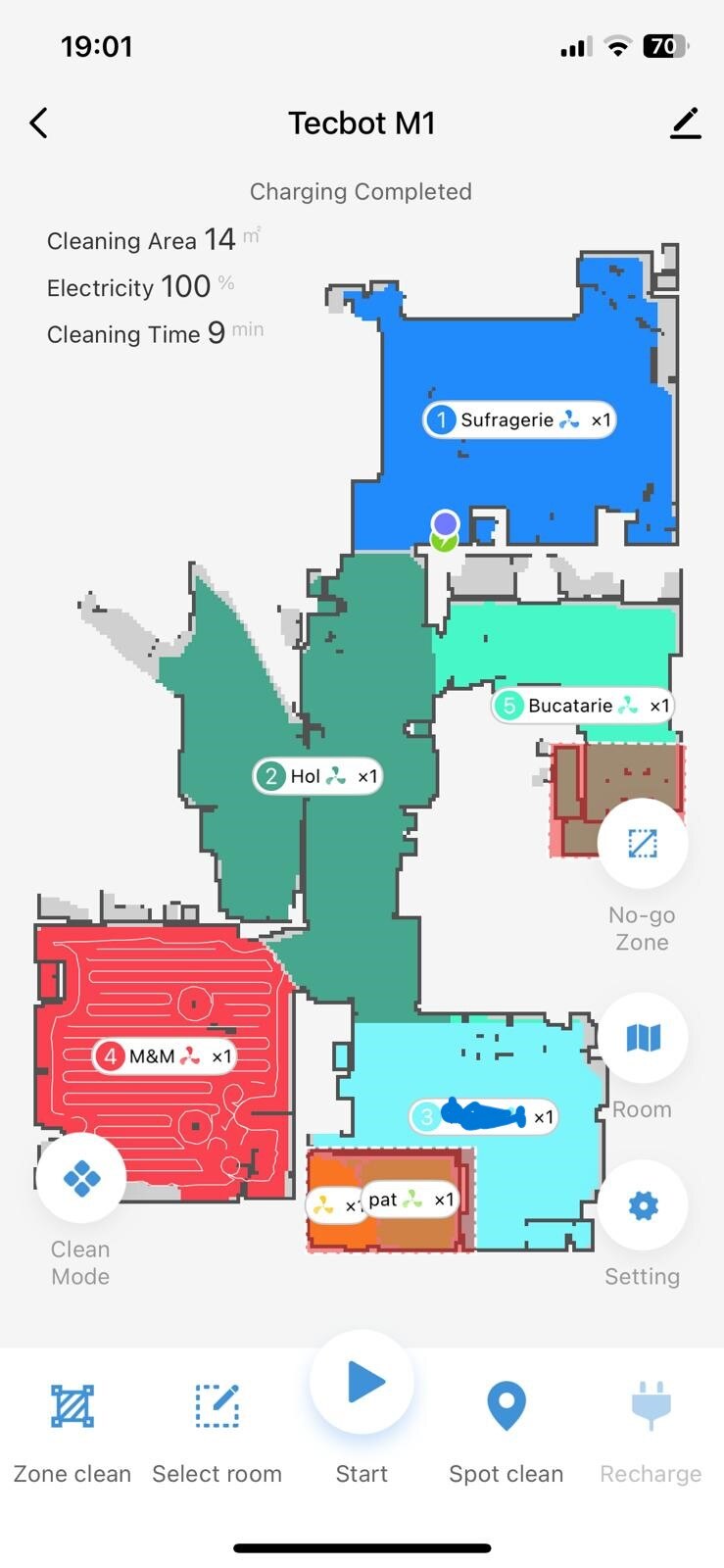Viewport: 724px width, 1568px height.
Task: Choose Spot clean
Action: pyautogui.click(x=507, y=1432)
